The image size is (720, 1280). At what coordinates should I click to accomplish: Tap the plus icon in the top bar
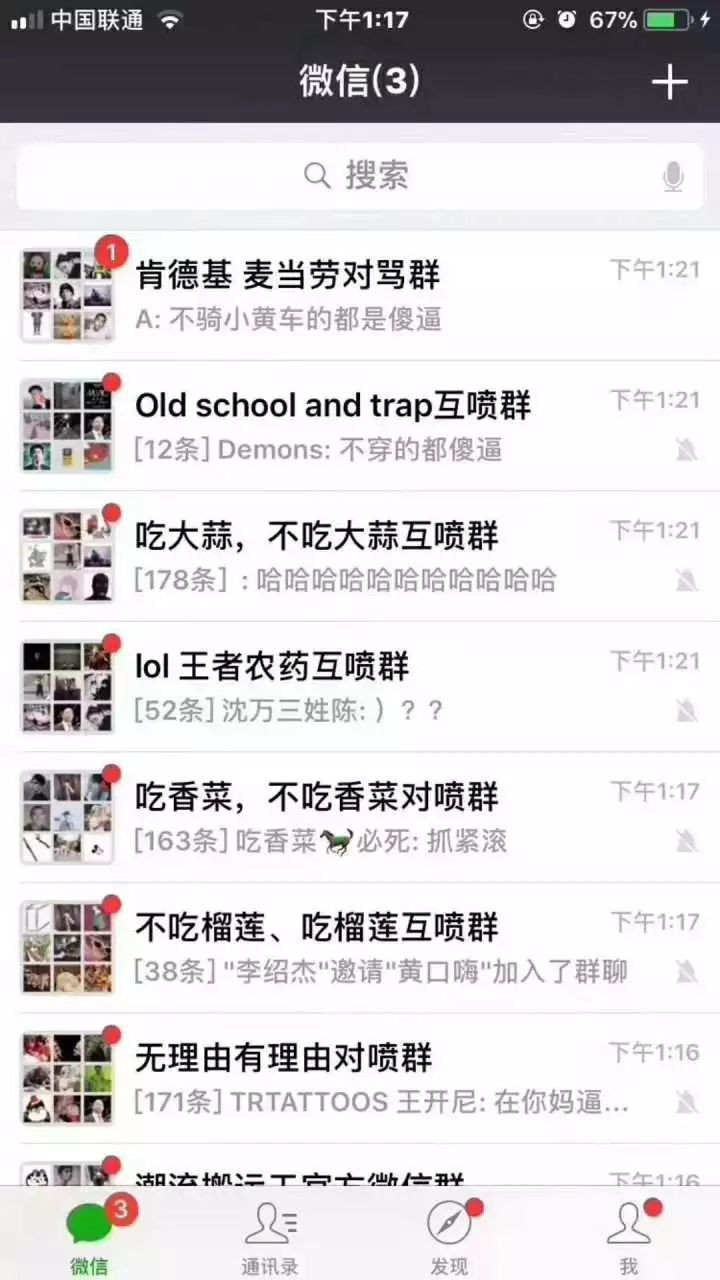point(669,82)
